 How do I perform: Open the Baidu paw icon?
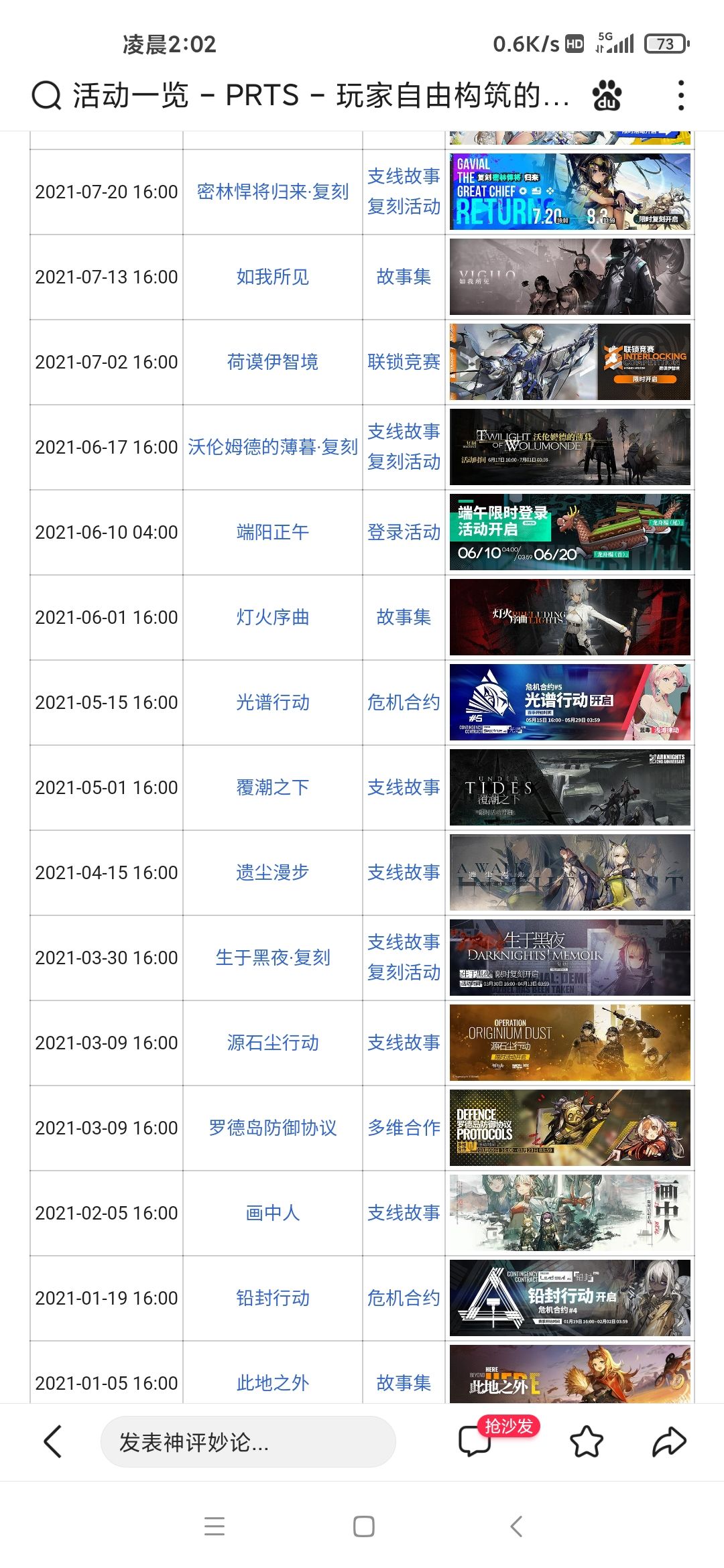tap(607, 95)
